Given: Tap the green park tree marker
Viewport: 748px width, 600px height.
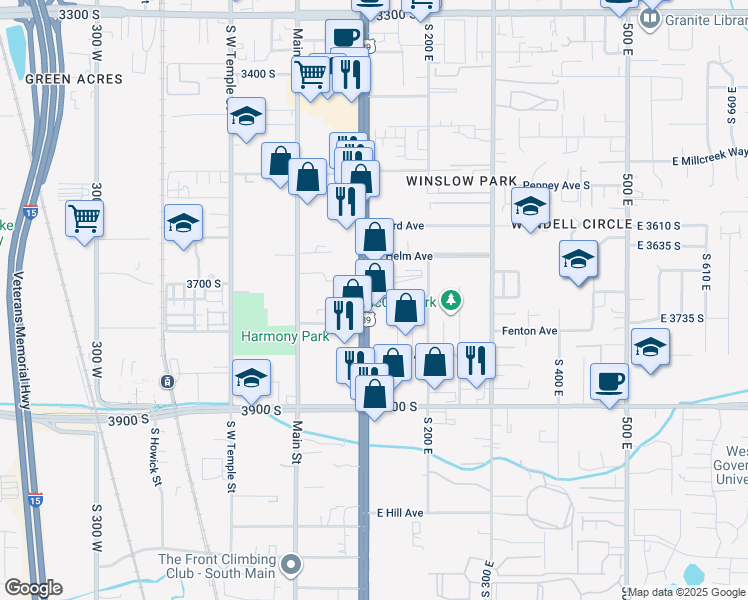Looking at the screenshot, I should 452,299.
